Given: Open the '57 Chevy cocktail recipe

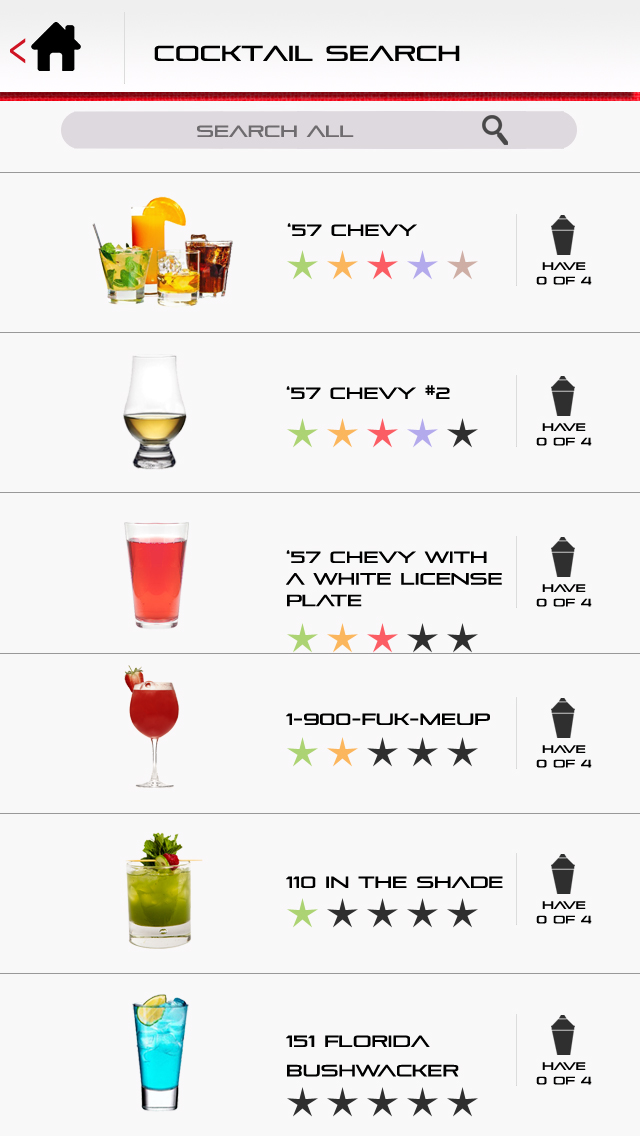Looking at the screenshot, I should pos(350,230).
